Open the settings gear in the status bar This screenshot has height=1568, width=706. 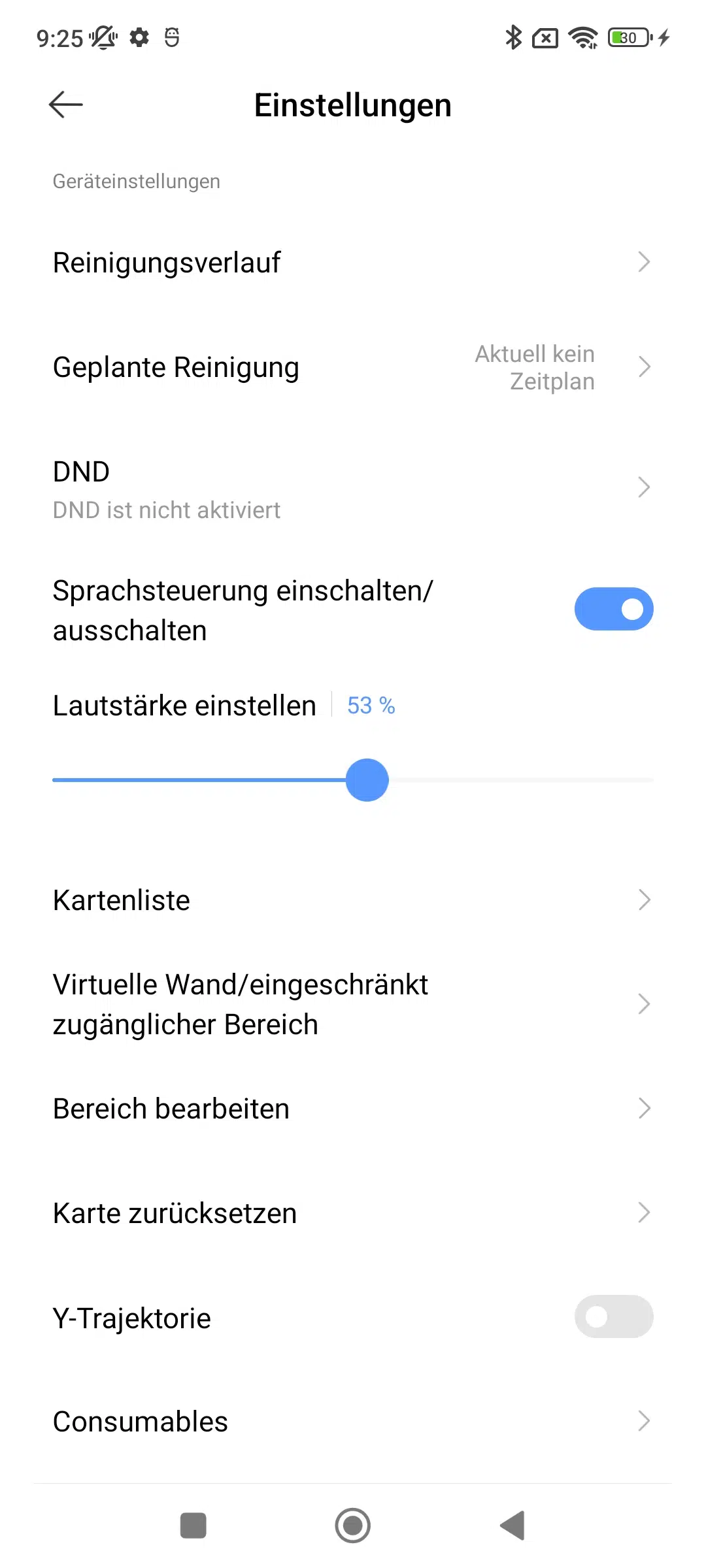coord(139,37)
